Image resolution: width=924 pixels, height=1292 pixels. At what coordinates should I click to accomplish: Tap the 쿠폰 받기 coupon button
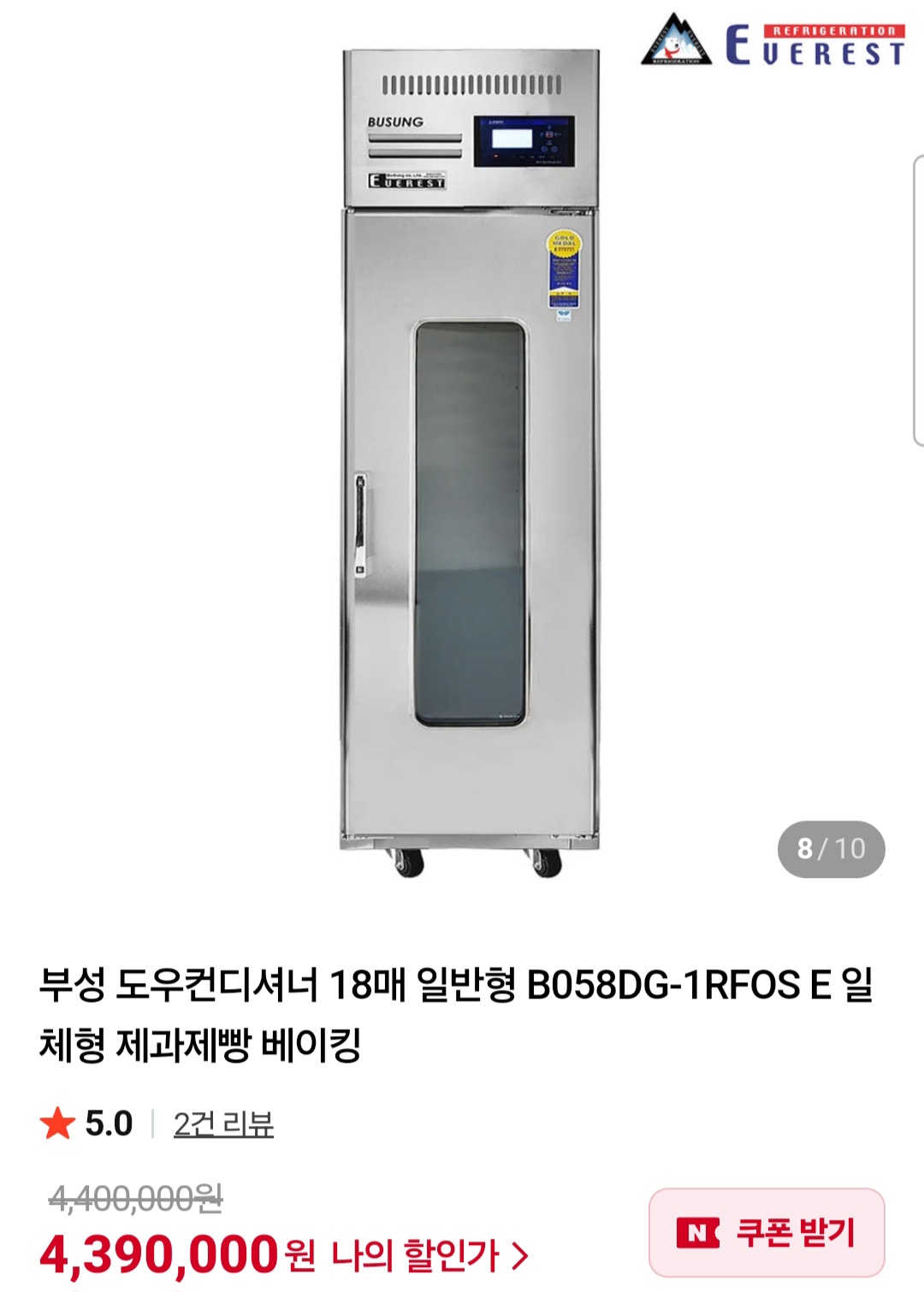point(767,1233)
